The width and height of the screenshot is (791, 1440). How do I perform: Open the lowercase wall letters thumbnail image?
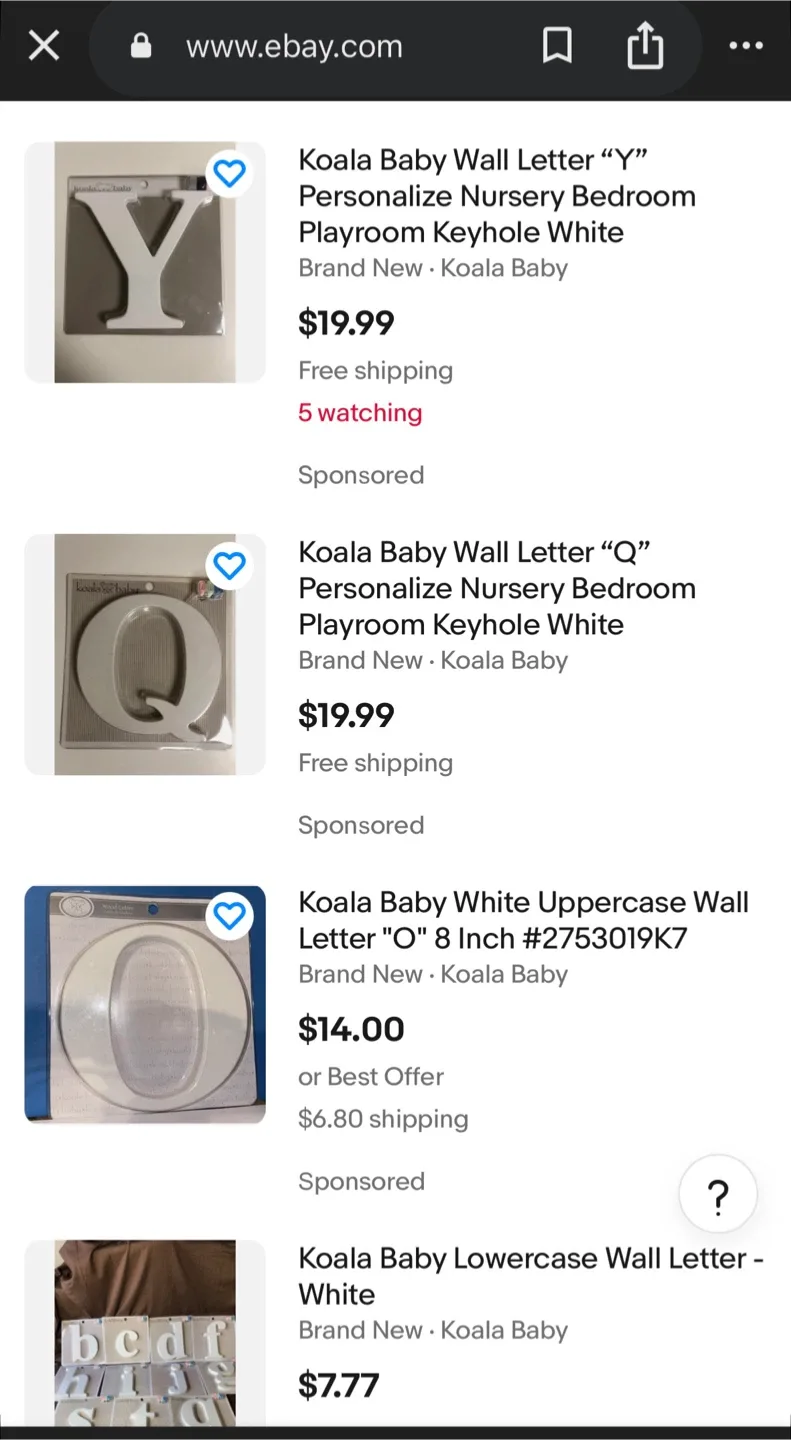pyautogui.click(x=144, y=1332)
